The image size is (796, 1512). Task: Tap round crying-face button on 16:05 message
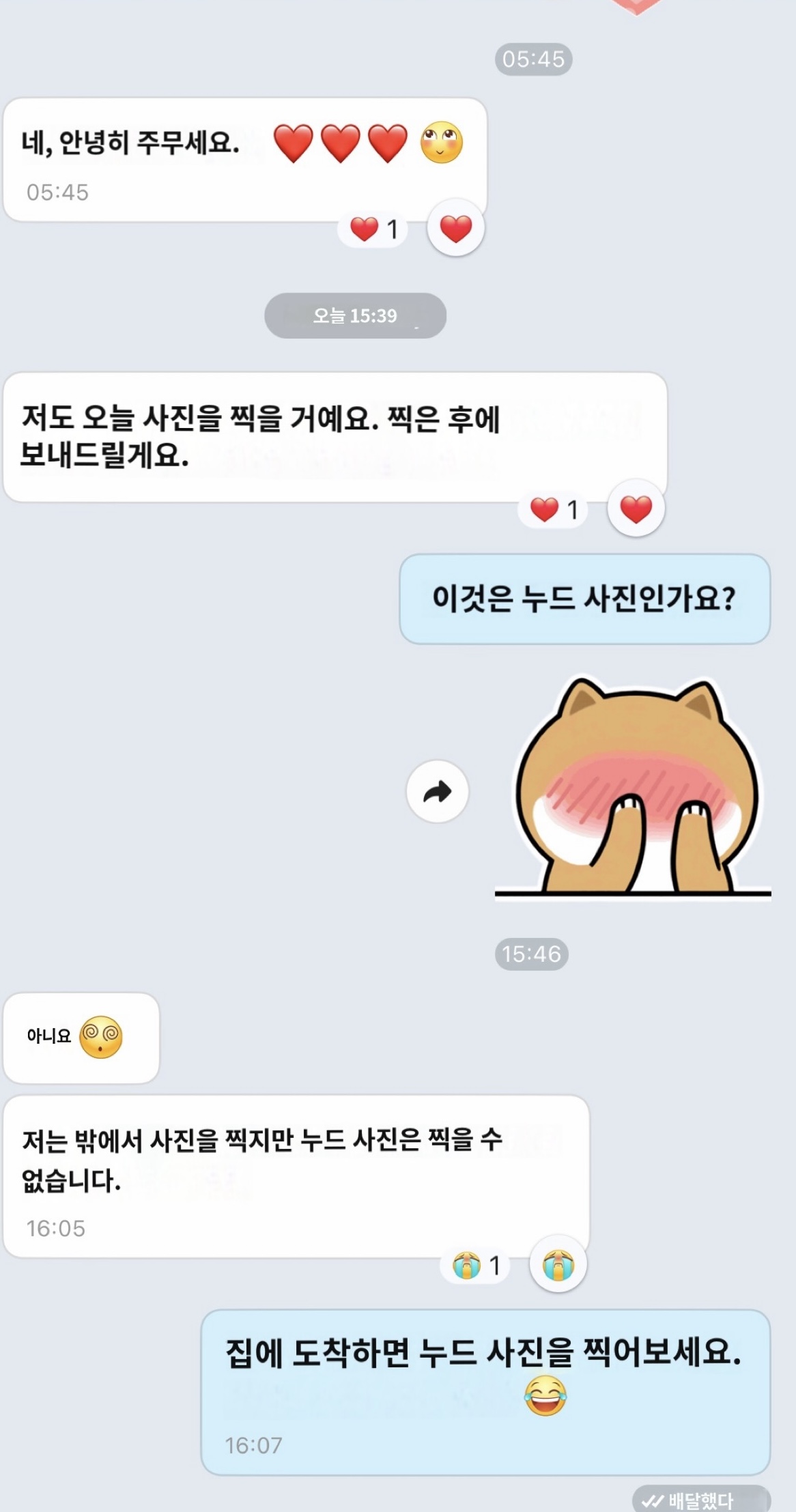pos(558,1265)
